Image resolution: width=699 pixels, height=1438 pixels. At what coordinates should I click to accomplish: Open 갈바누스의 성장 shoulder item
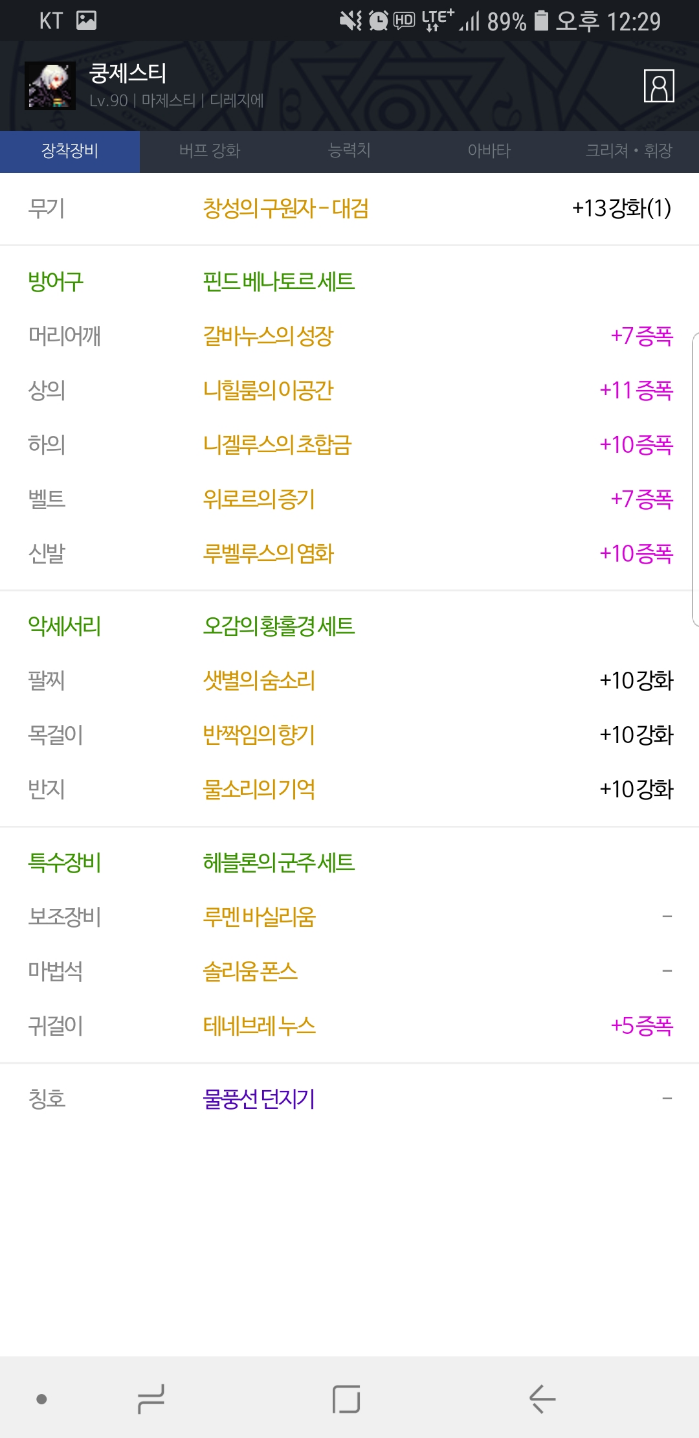coord(268,336)
